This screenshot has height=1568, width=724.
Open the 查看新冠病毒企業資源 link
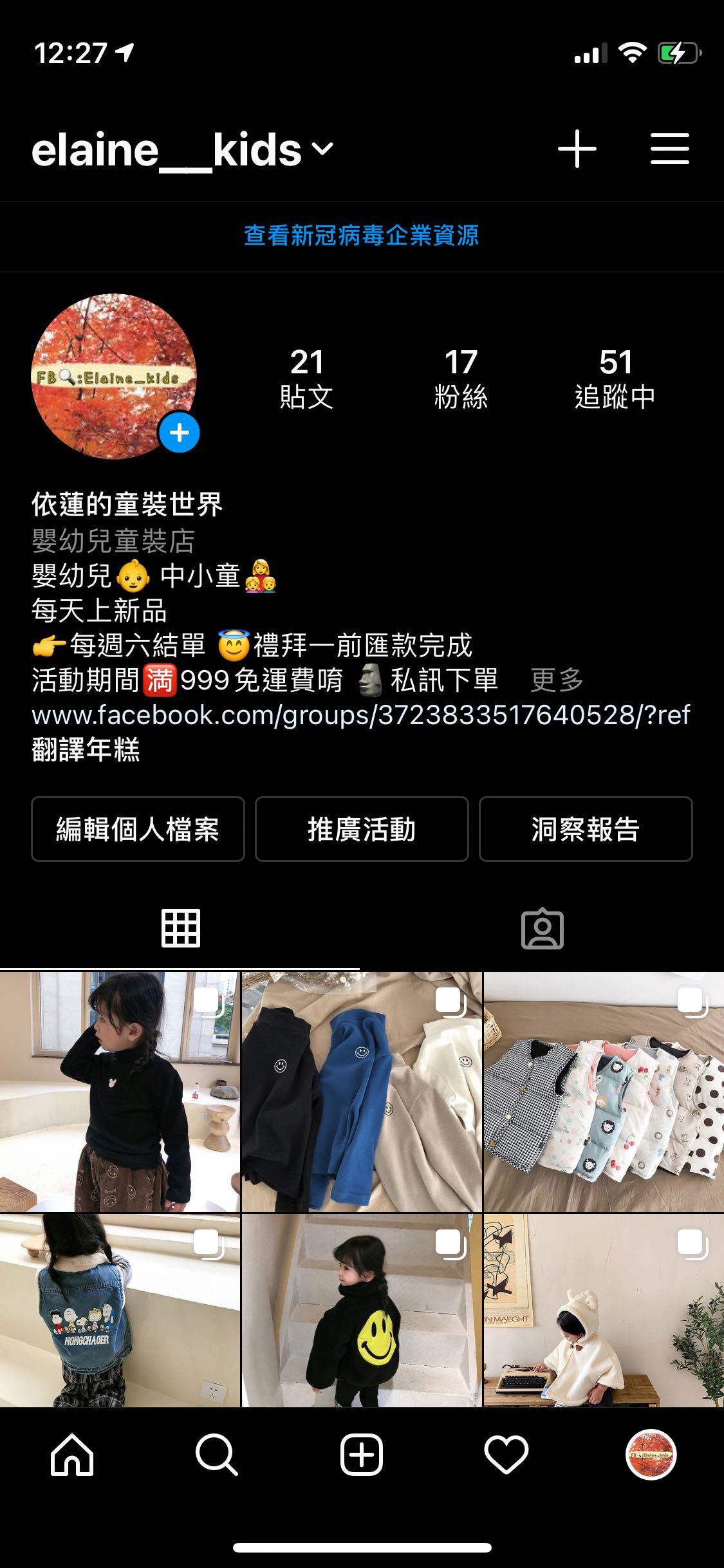(361, 236)
